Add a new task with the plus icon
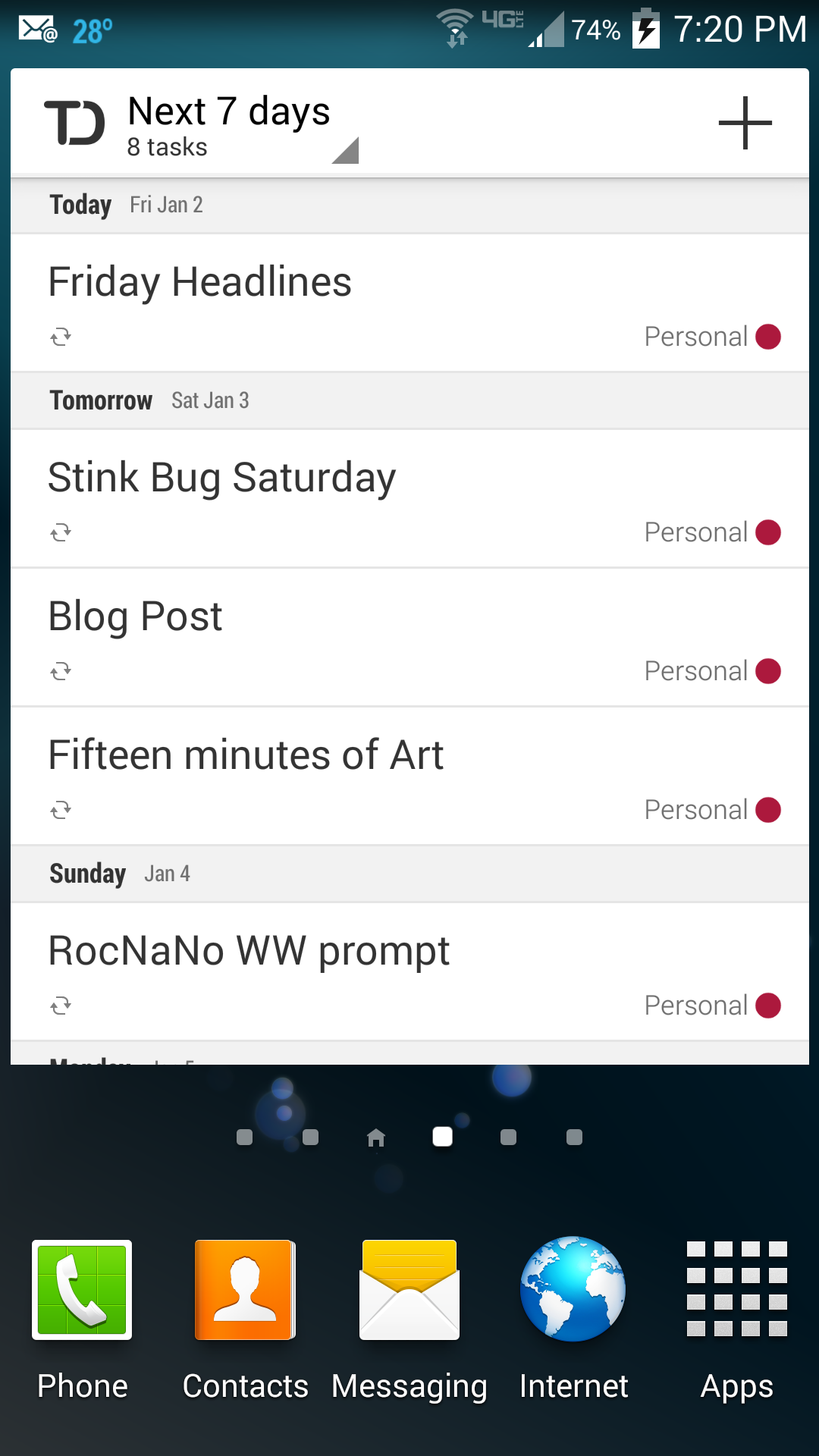819x1456 pixels. point(745,123)
